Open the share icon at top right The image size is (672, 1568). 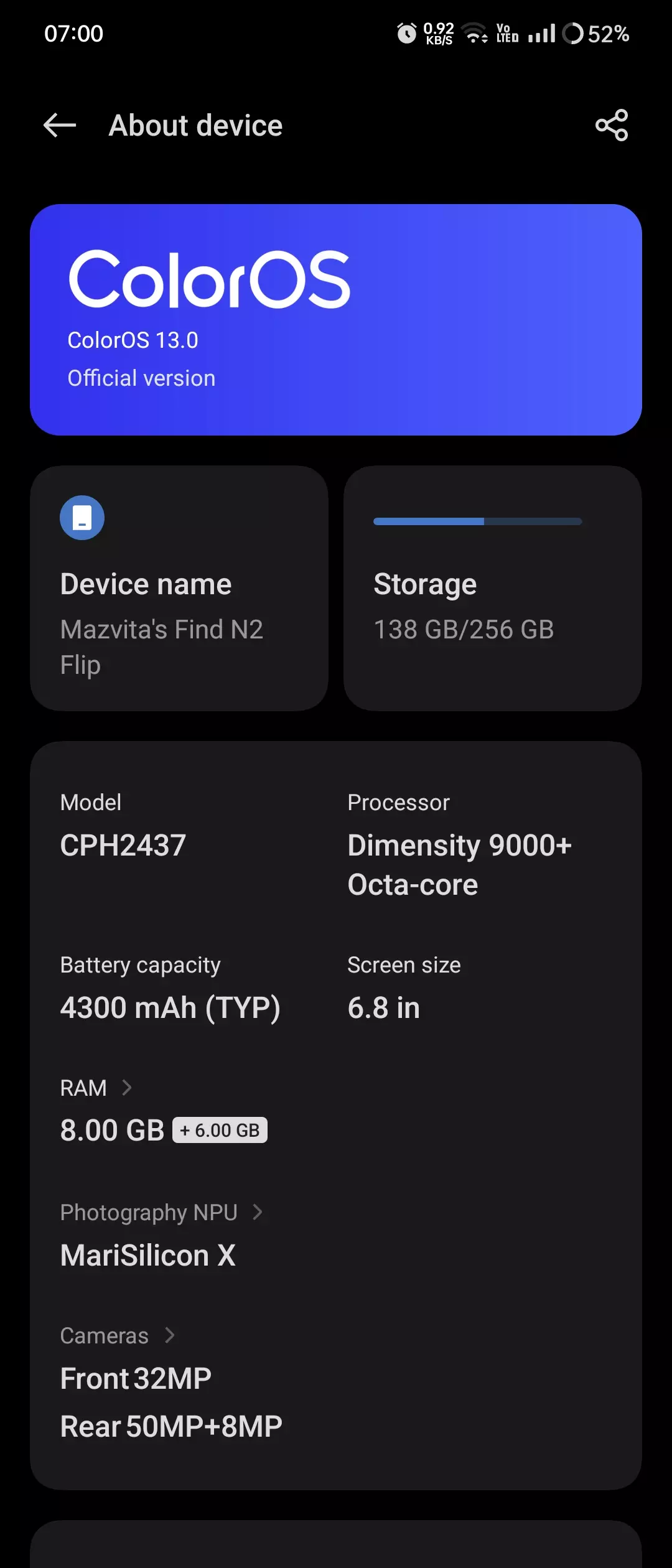(611, 125)
